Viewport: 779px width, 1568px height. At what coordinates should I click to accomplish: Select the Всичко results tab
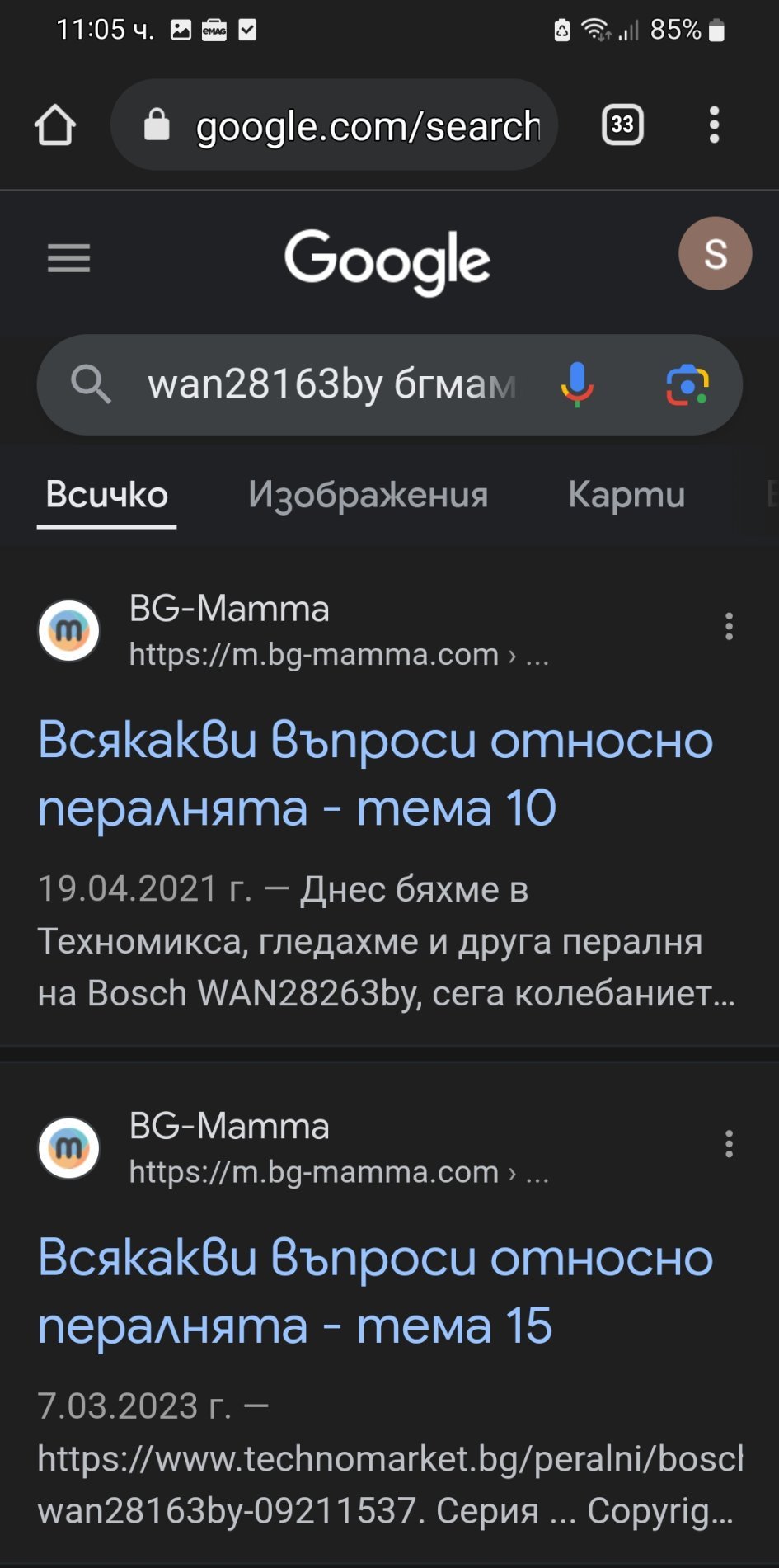point(106,495)
